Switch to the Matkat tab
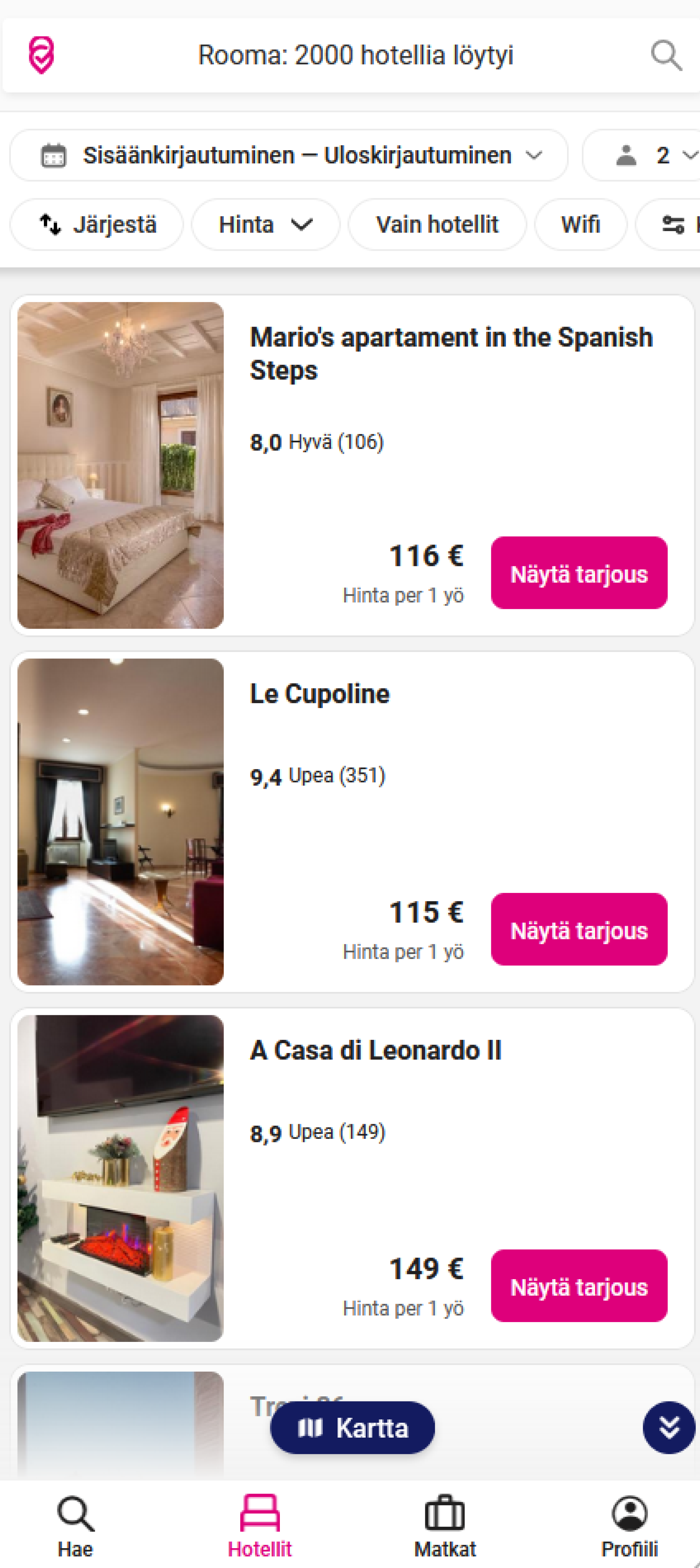700x1568 pixels. click(445, 1525)
